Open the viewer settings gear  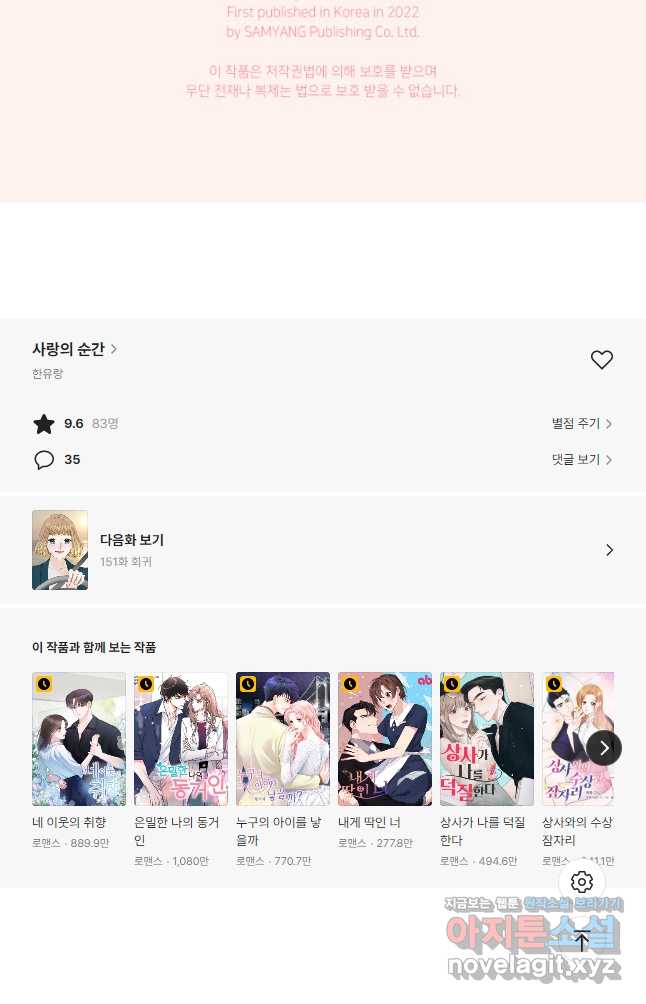[x=582, y=882]
